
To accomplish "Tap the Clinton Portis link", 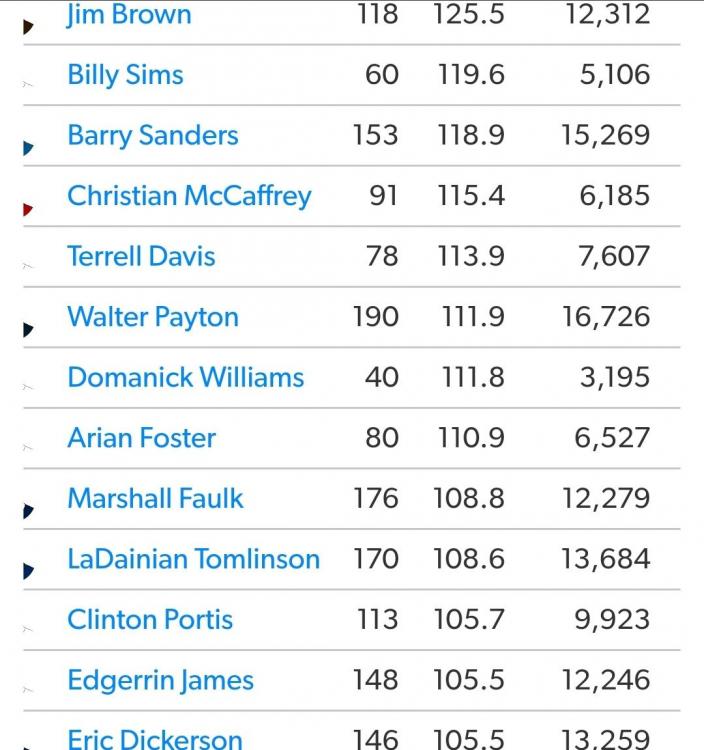I will tap(150, 620).
